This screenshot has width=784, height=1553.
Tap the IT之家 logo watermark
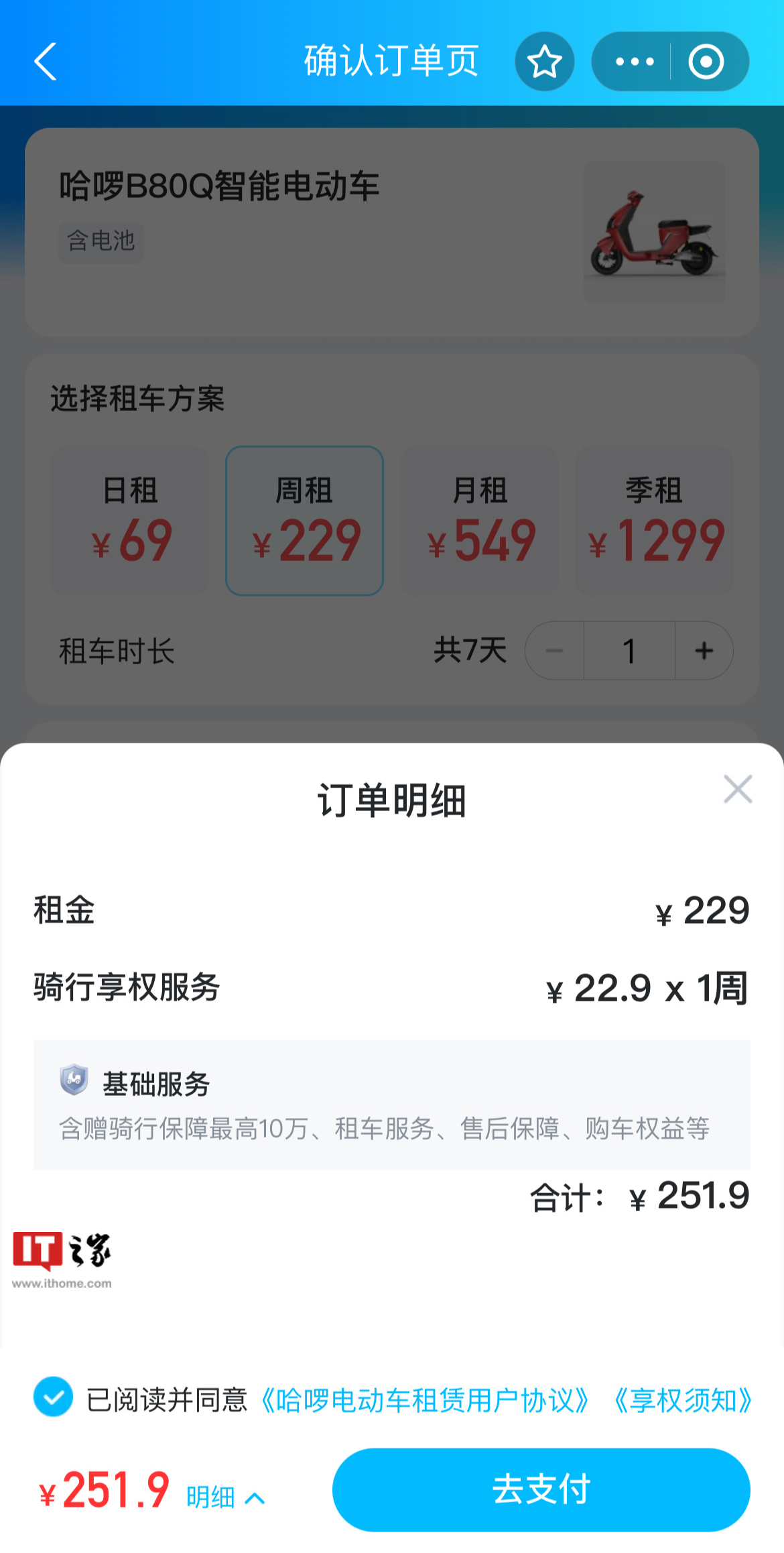click(62, 1251)
